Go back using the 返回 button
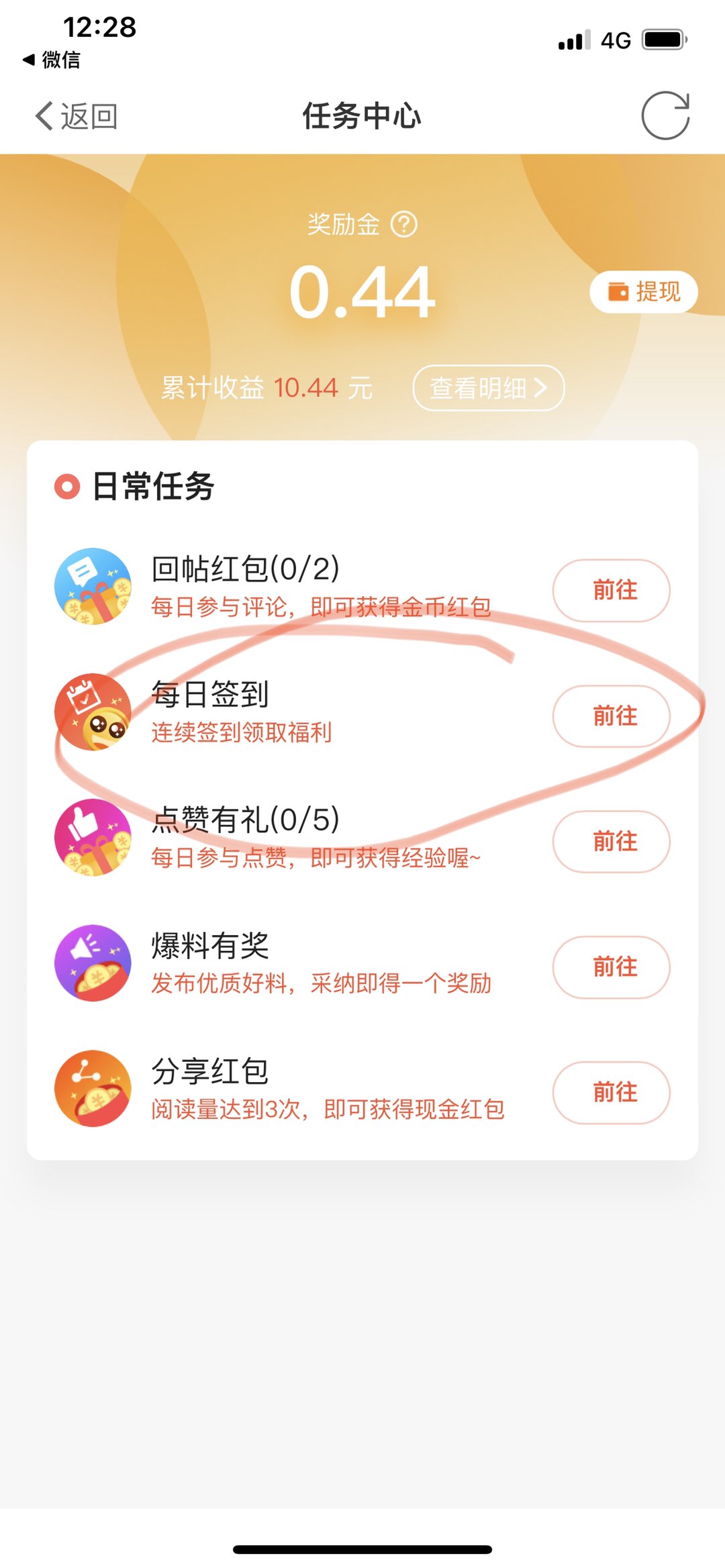The height and width of the screenshot is (1568, 725). [x=77, y=116]
